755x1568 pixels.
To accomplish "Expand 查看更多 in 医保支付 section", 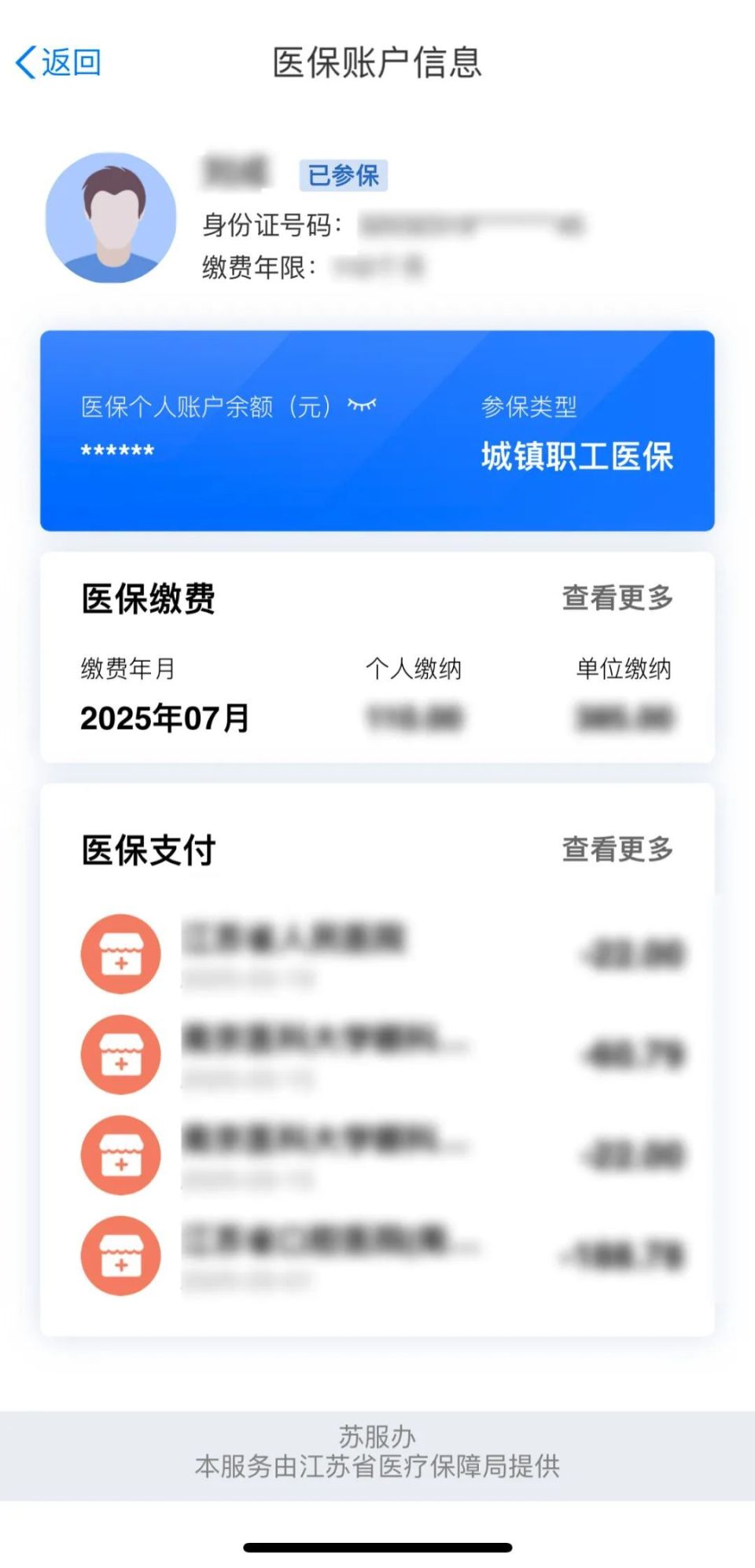I will [617, 848].
